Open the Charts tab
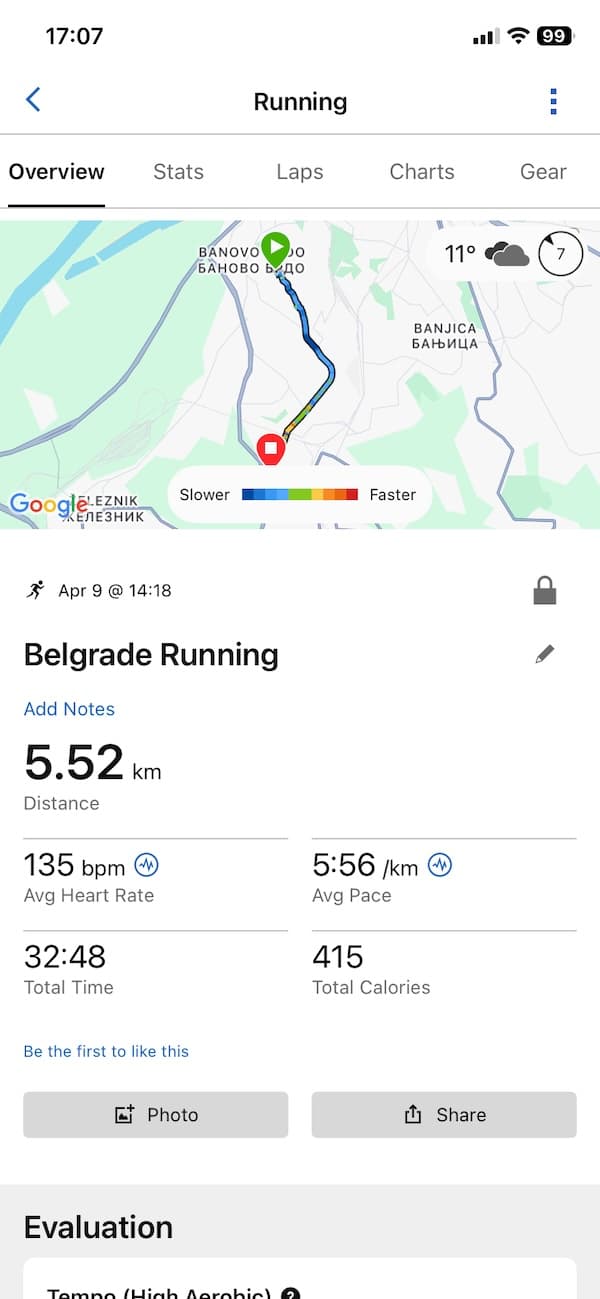Screen dimensions: 600x1299 coord(422,172)
